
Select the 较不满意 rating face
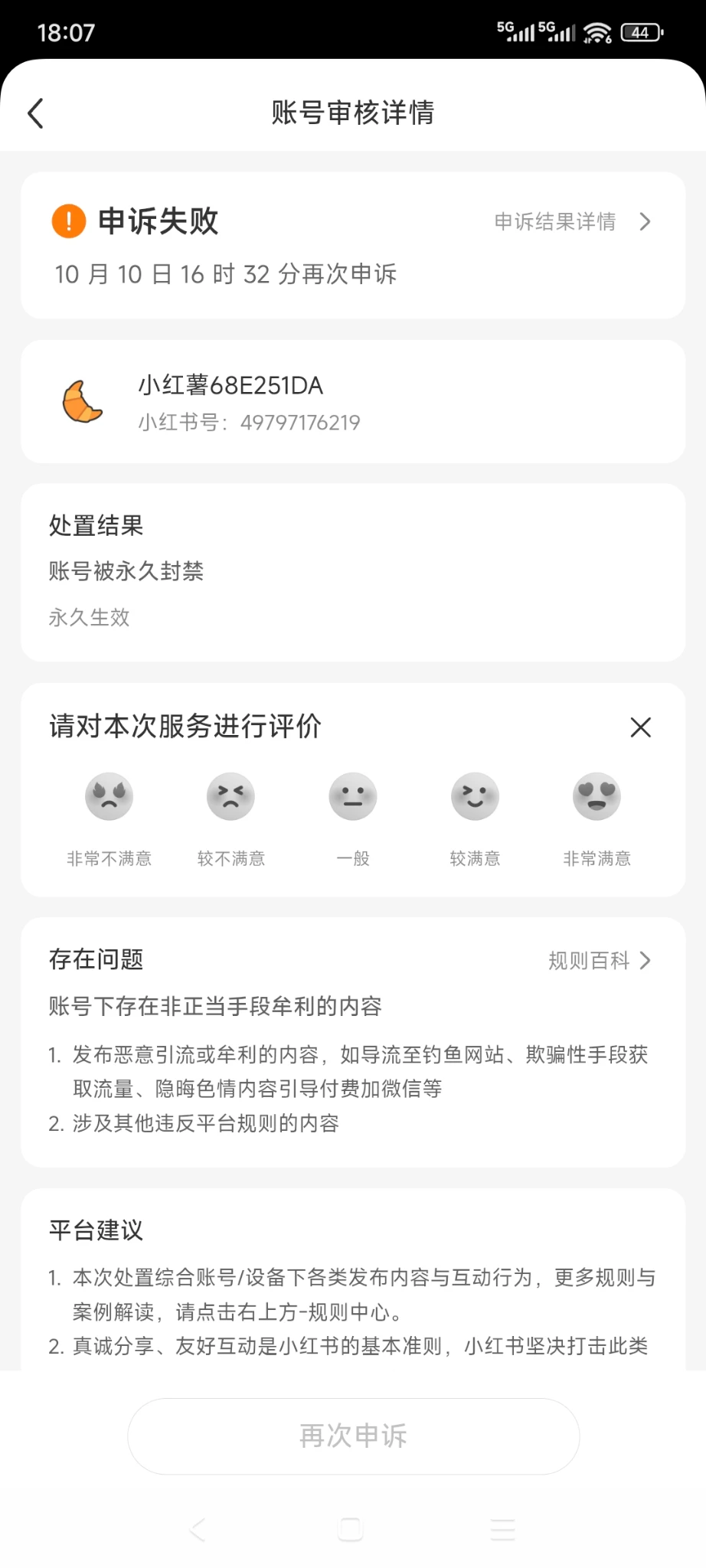pyautogui.click(x=230, y=797)
